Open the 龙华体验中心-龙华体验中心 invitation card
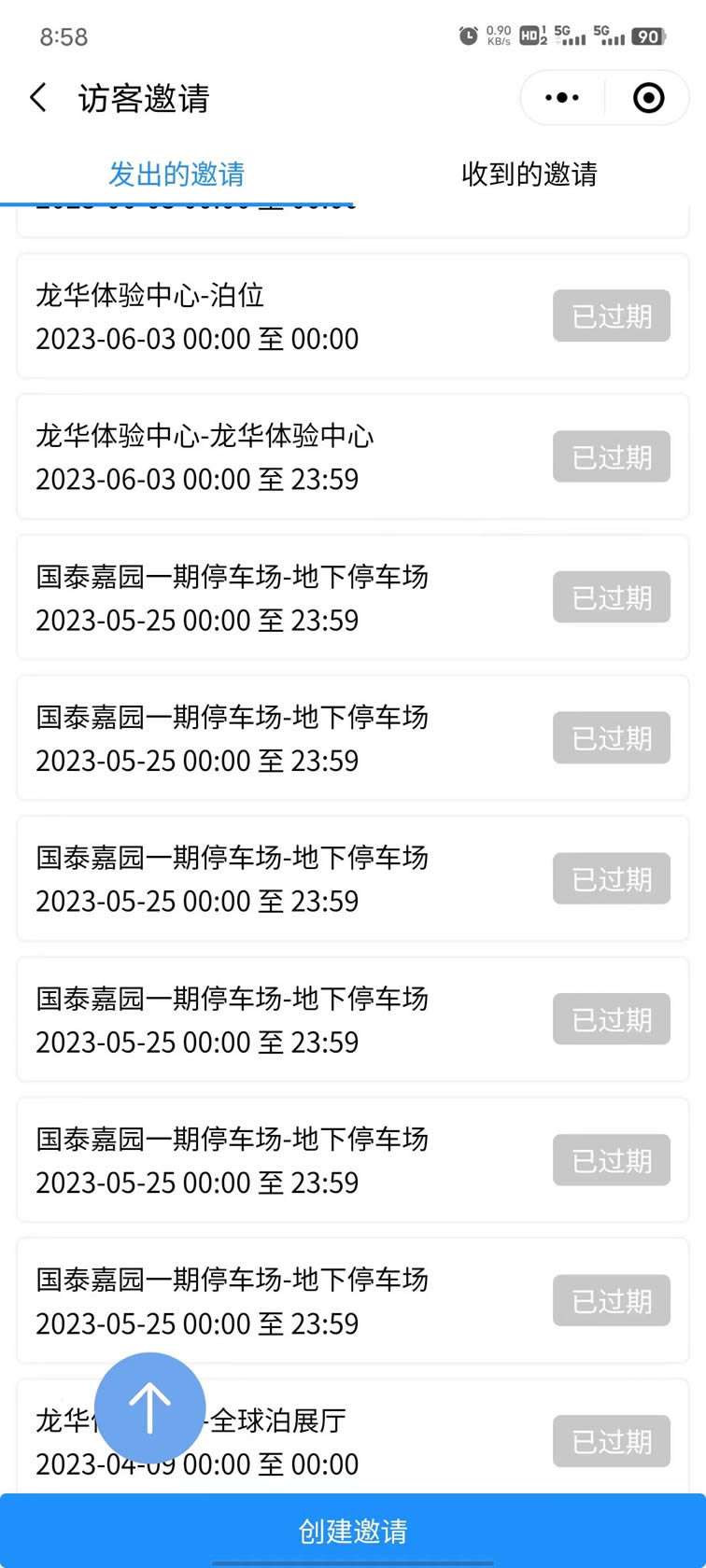Viewport: 706px width, 1568px height. click(353, 456)
